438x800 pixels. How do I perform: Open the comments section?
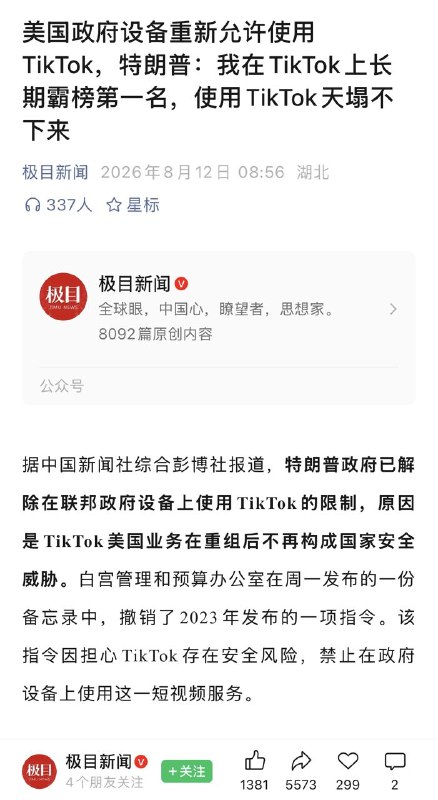click(x=395, y=769)
